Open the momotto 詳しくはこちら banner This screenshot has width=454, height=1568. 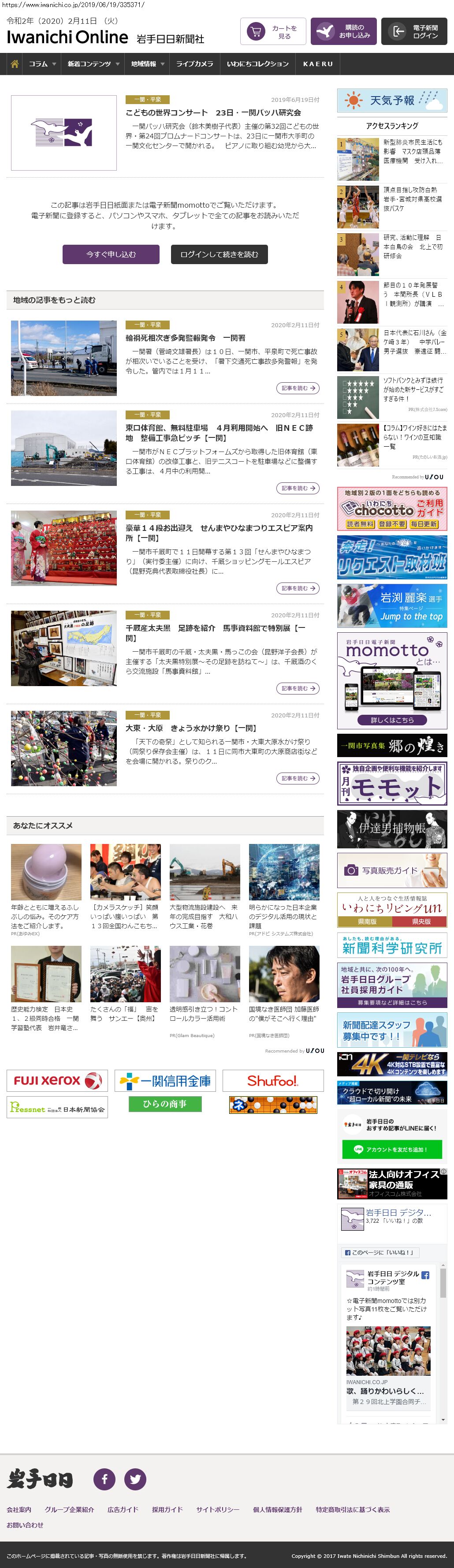pos(392,720)
